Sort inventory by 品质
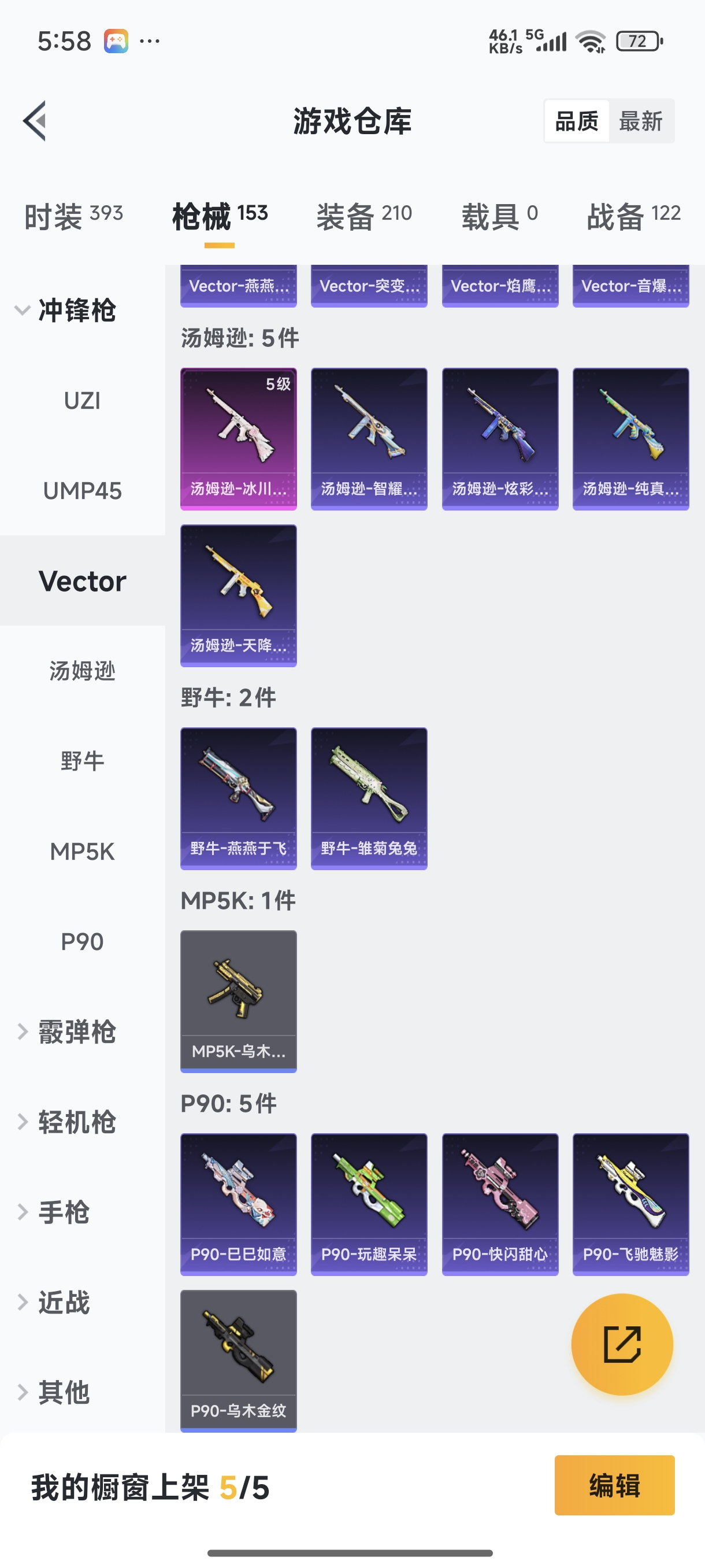The width and height of the screenshot is (705, 1568). pyautogui.click(x=577, y=121)
